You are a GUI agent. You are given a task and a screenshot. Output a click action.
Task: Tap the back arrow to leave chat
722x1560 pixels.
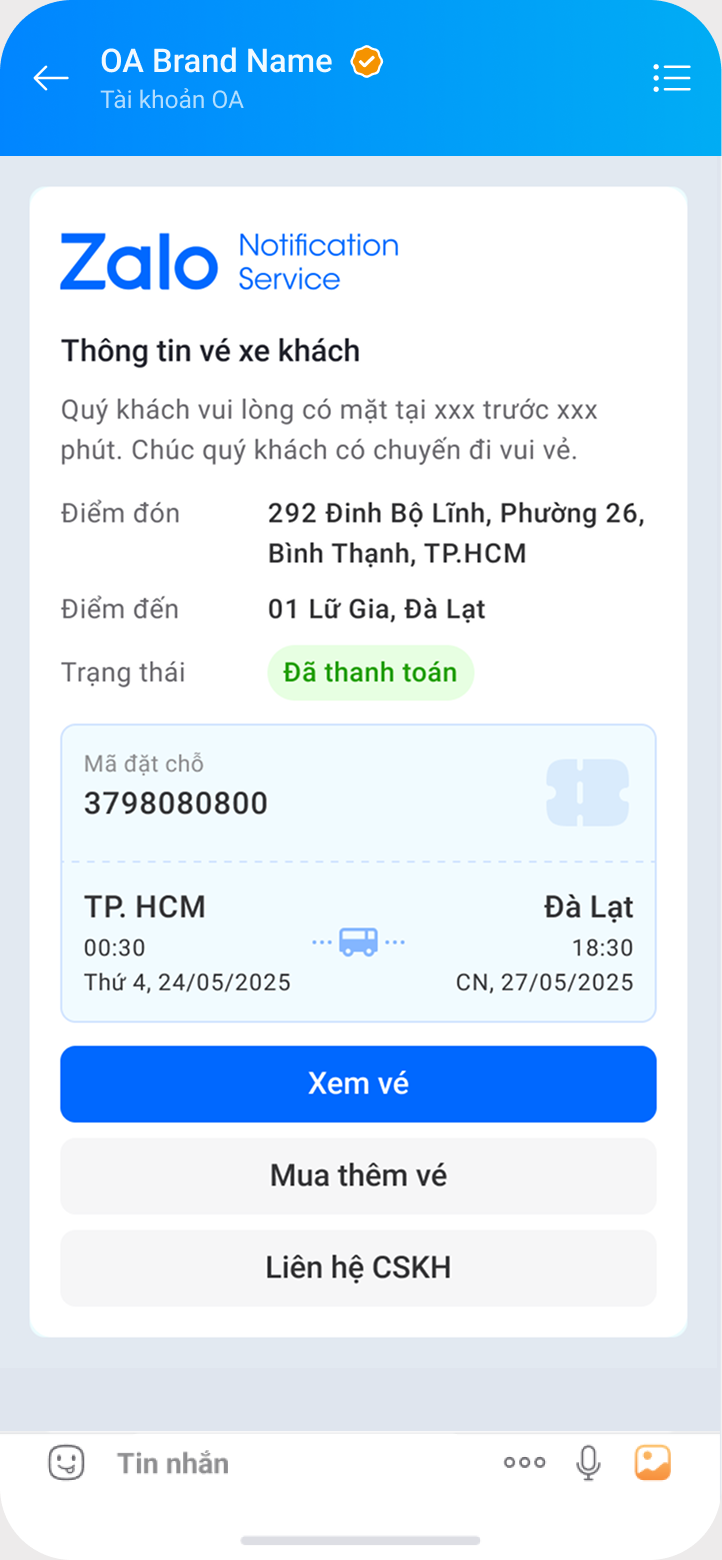click(51, 78)
